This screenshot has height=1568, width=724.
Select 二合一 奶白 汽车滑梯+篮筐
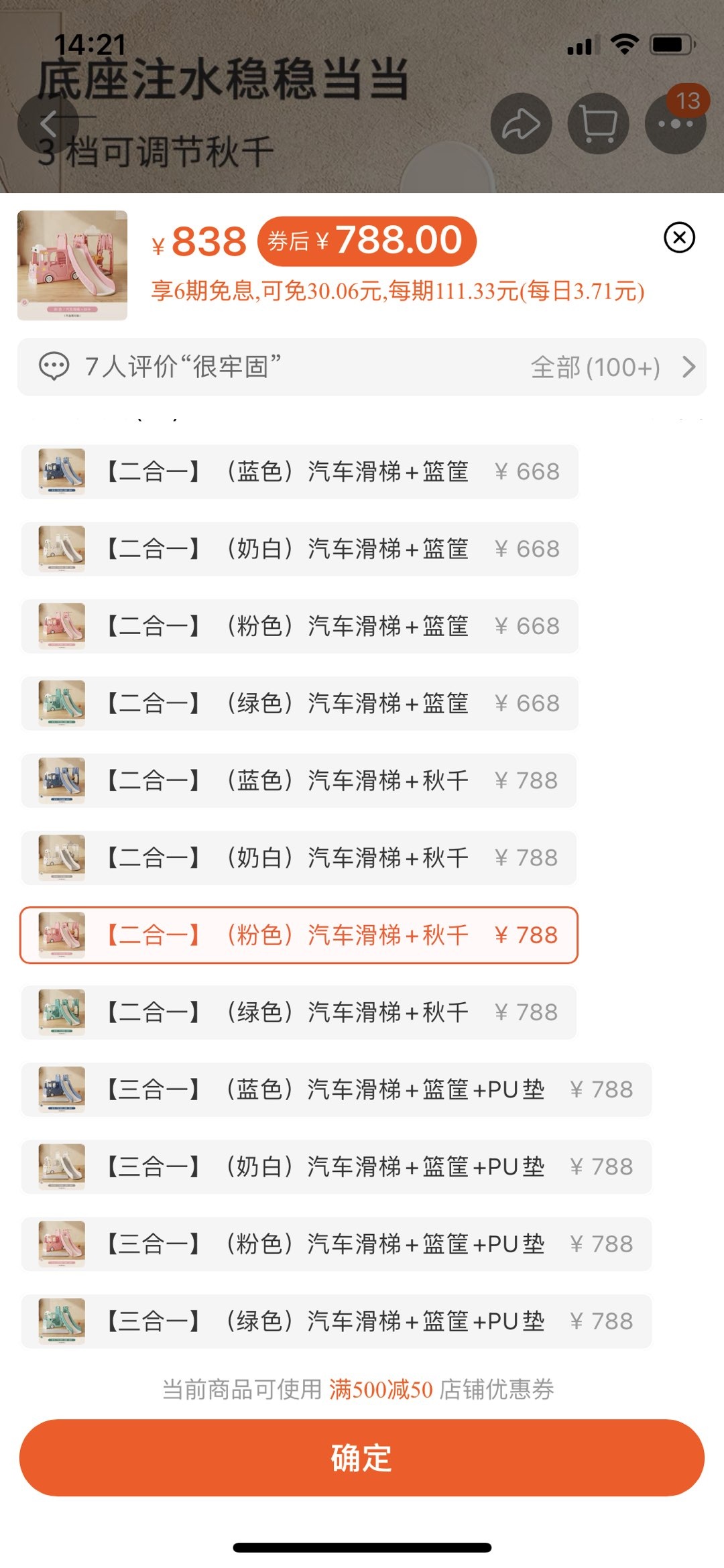pos(300,549)
